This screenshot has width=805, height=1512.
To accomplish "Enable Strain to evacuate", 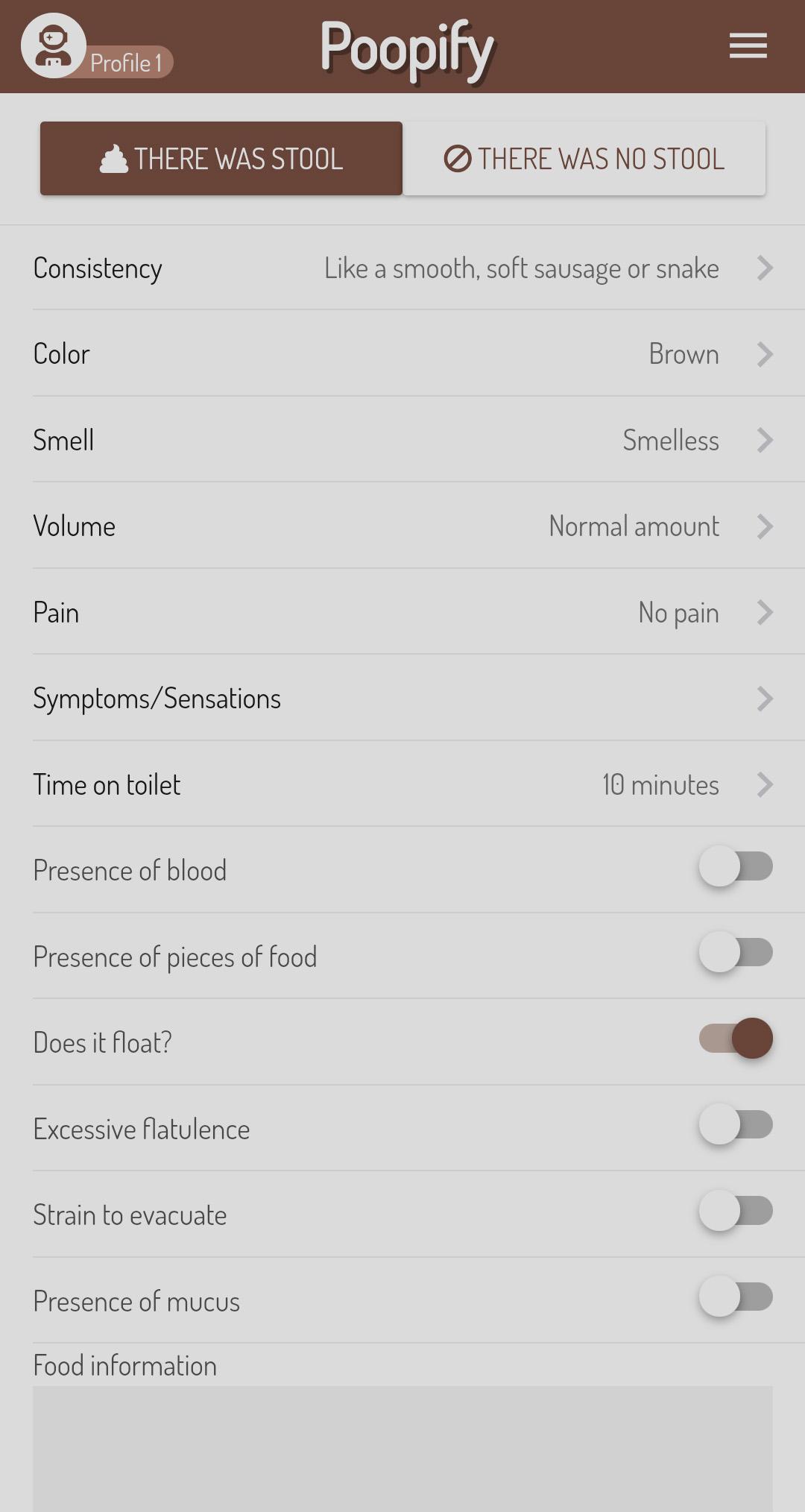I will [736, 1210].
